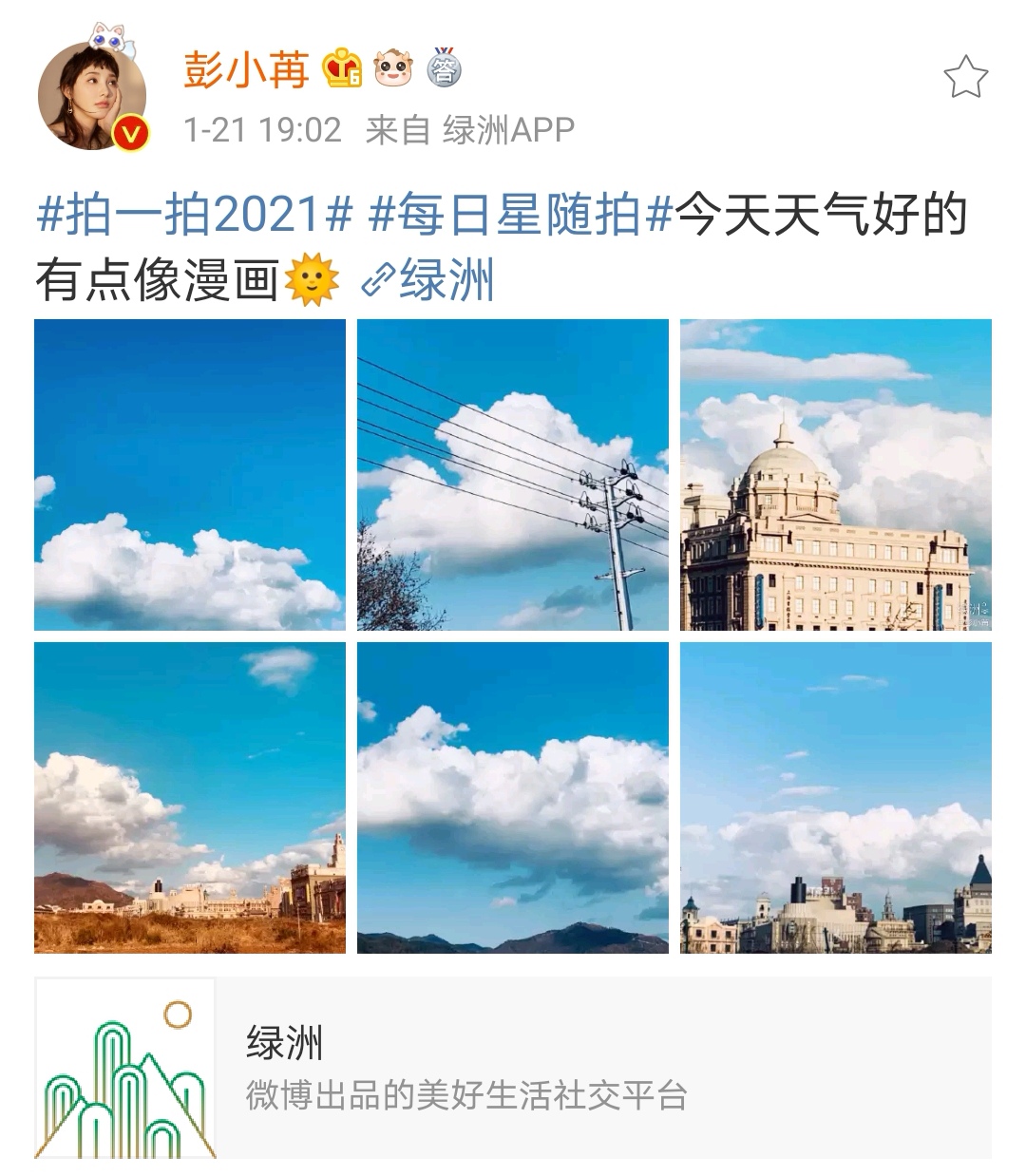The image size is (1026, 1176).
Task: View the photo of the domed building
Action: [x=836, y=475]
